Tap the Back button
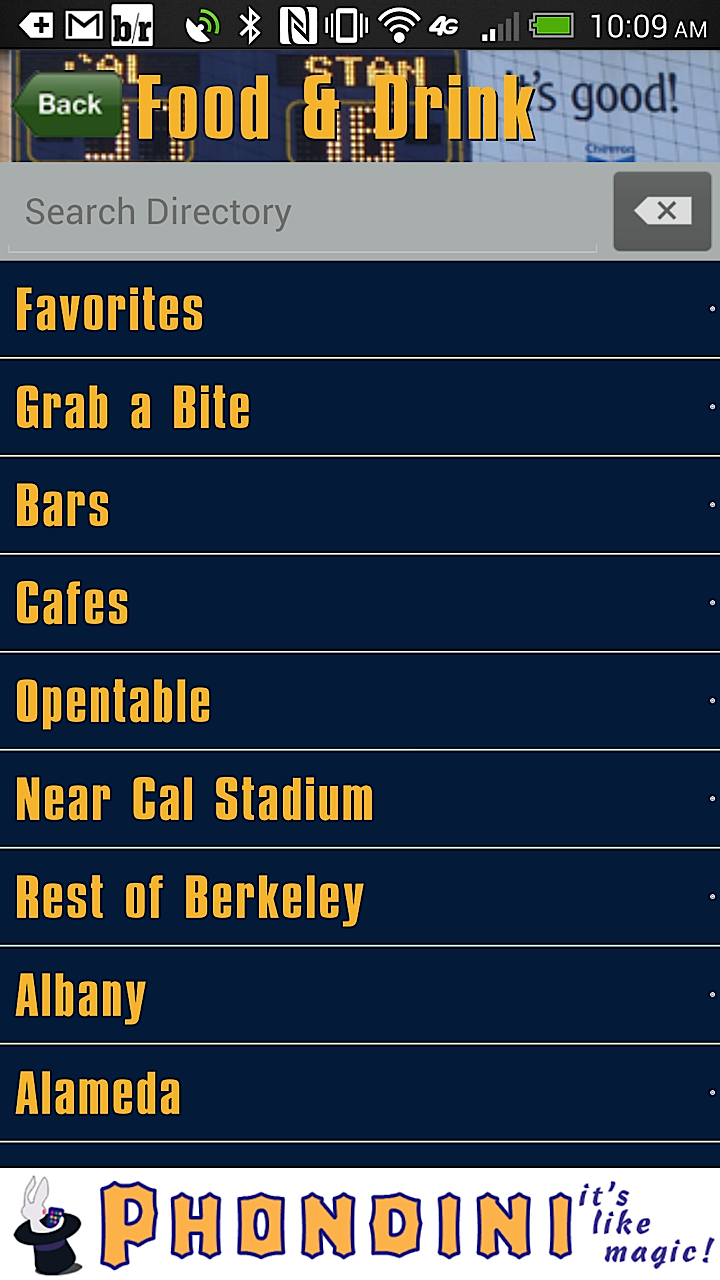 [66, 102]
